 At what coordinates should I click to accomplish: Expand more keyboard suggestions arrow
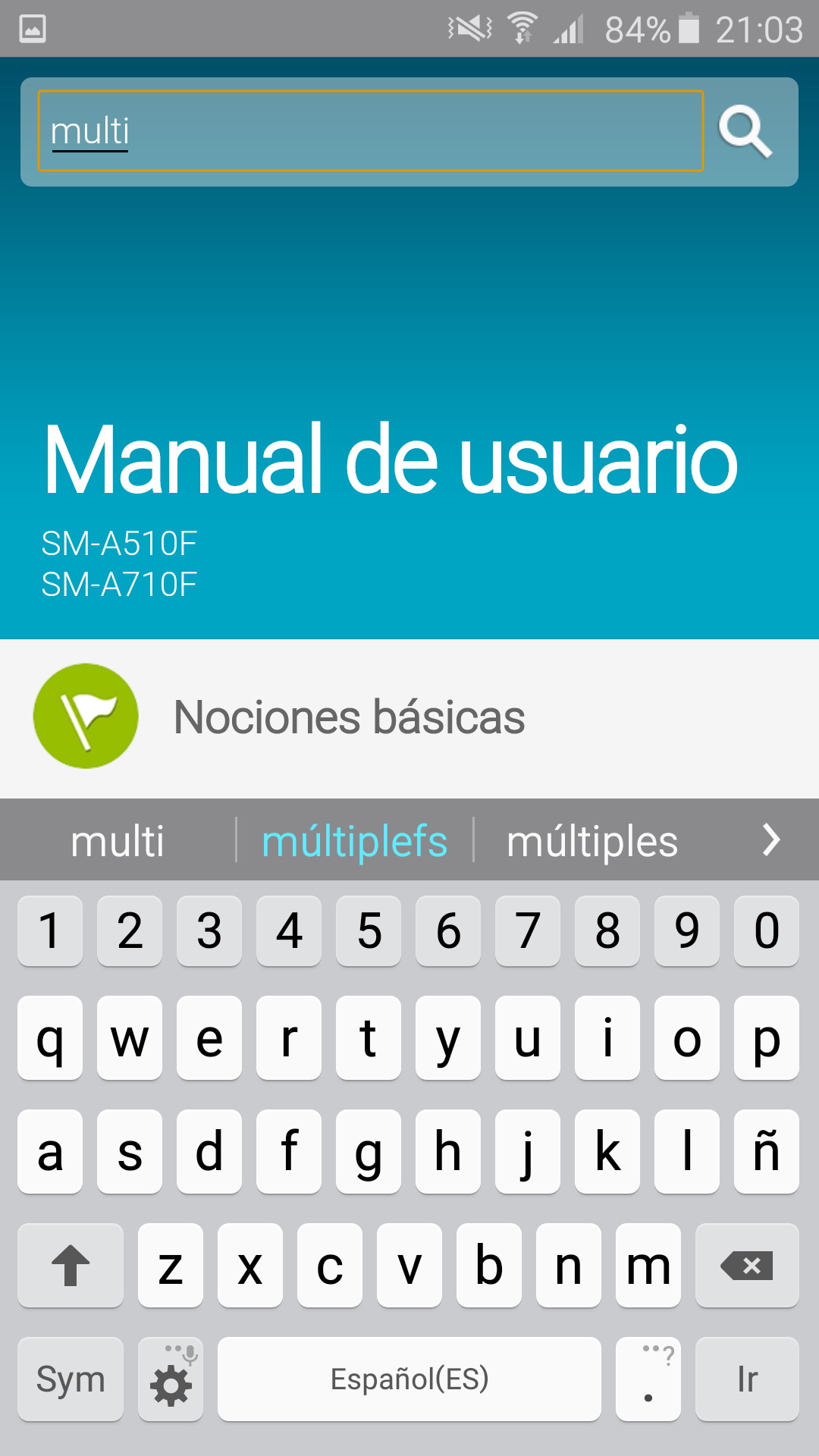pyautogui.click(x=770, y=840)
